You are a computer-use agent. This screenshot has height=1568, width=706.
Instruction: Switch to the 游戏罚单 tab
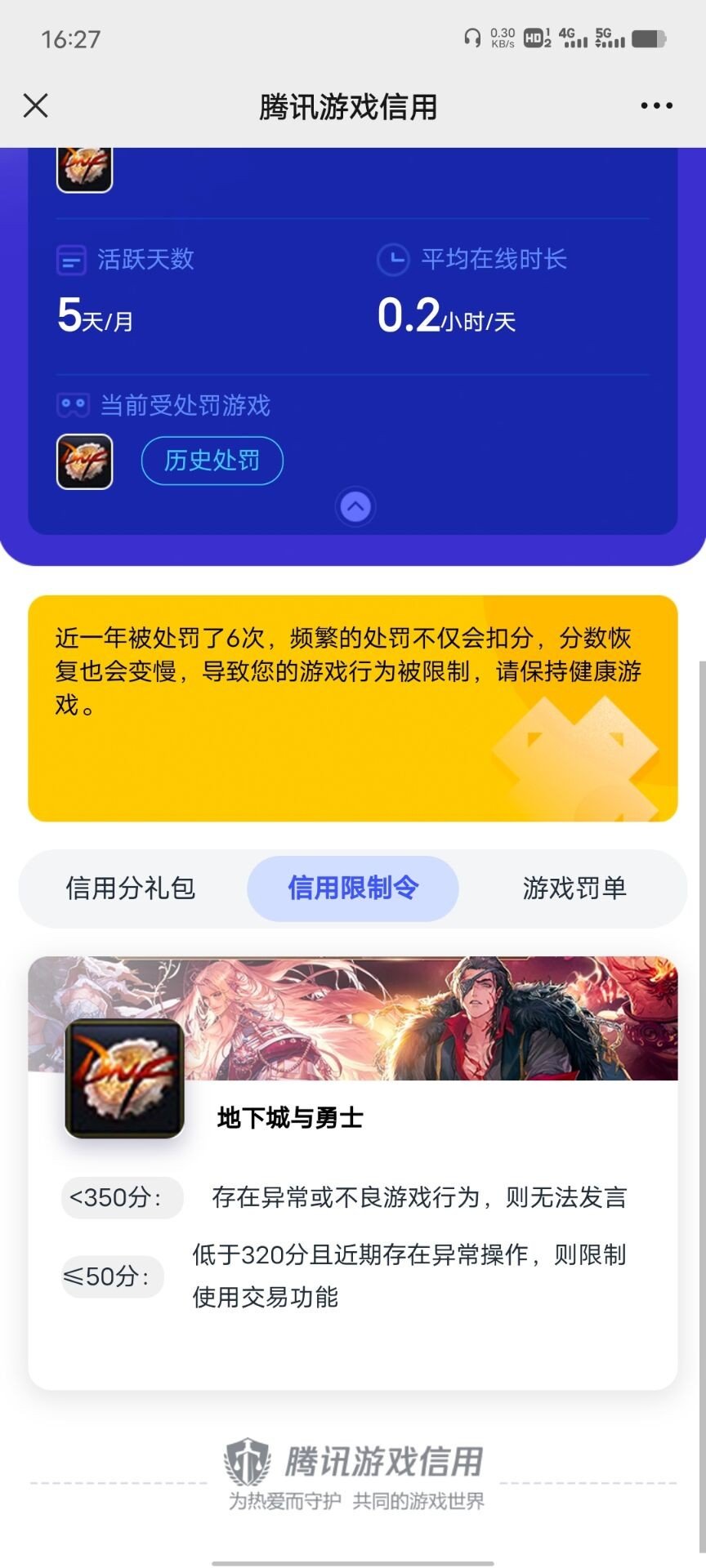point(574,888)
